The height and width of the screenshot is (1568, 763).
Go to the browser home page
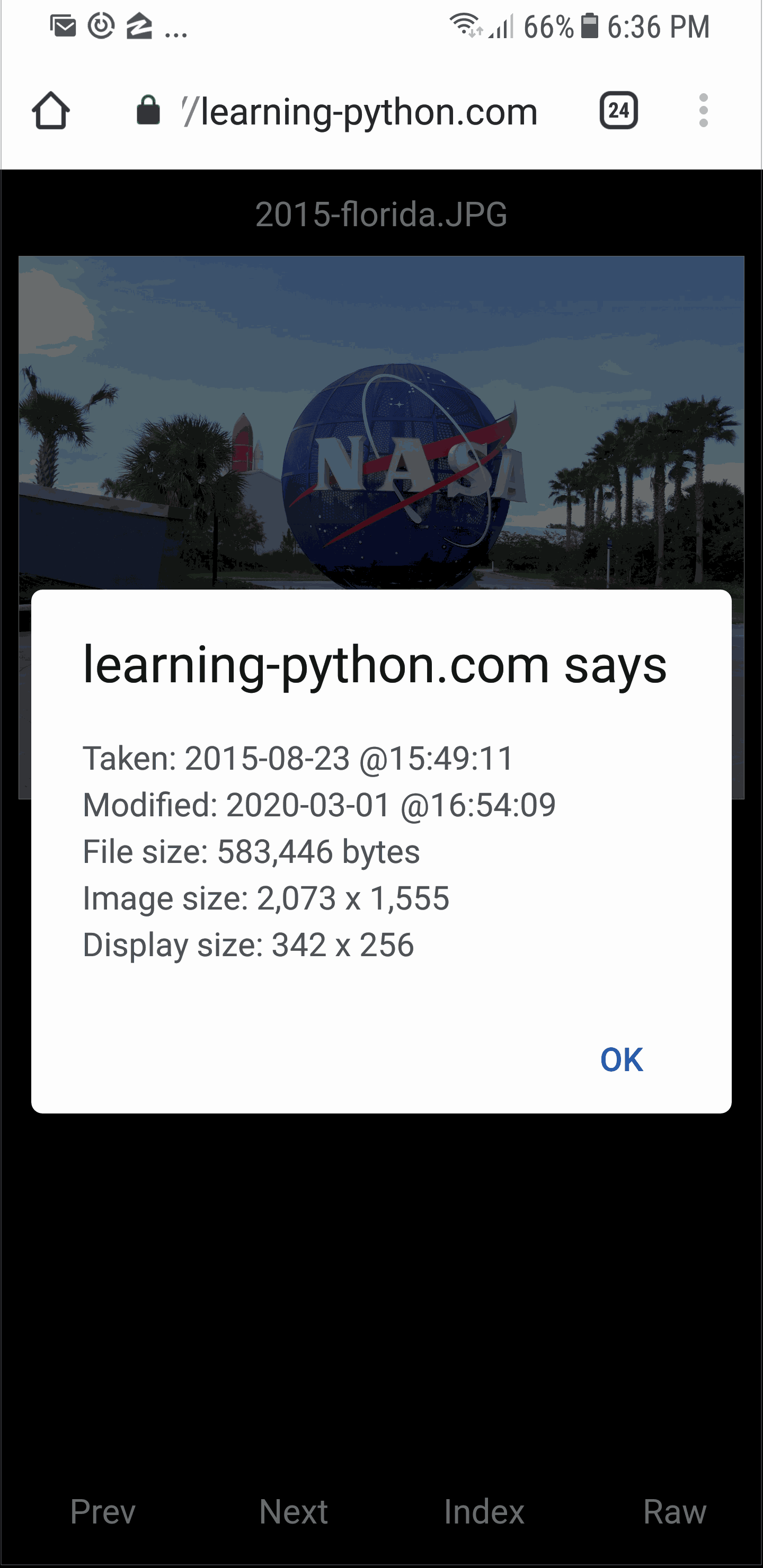pos(50,111)
